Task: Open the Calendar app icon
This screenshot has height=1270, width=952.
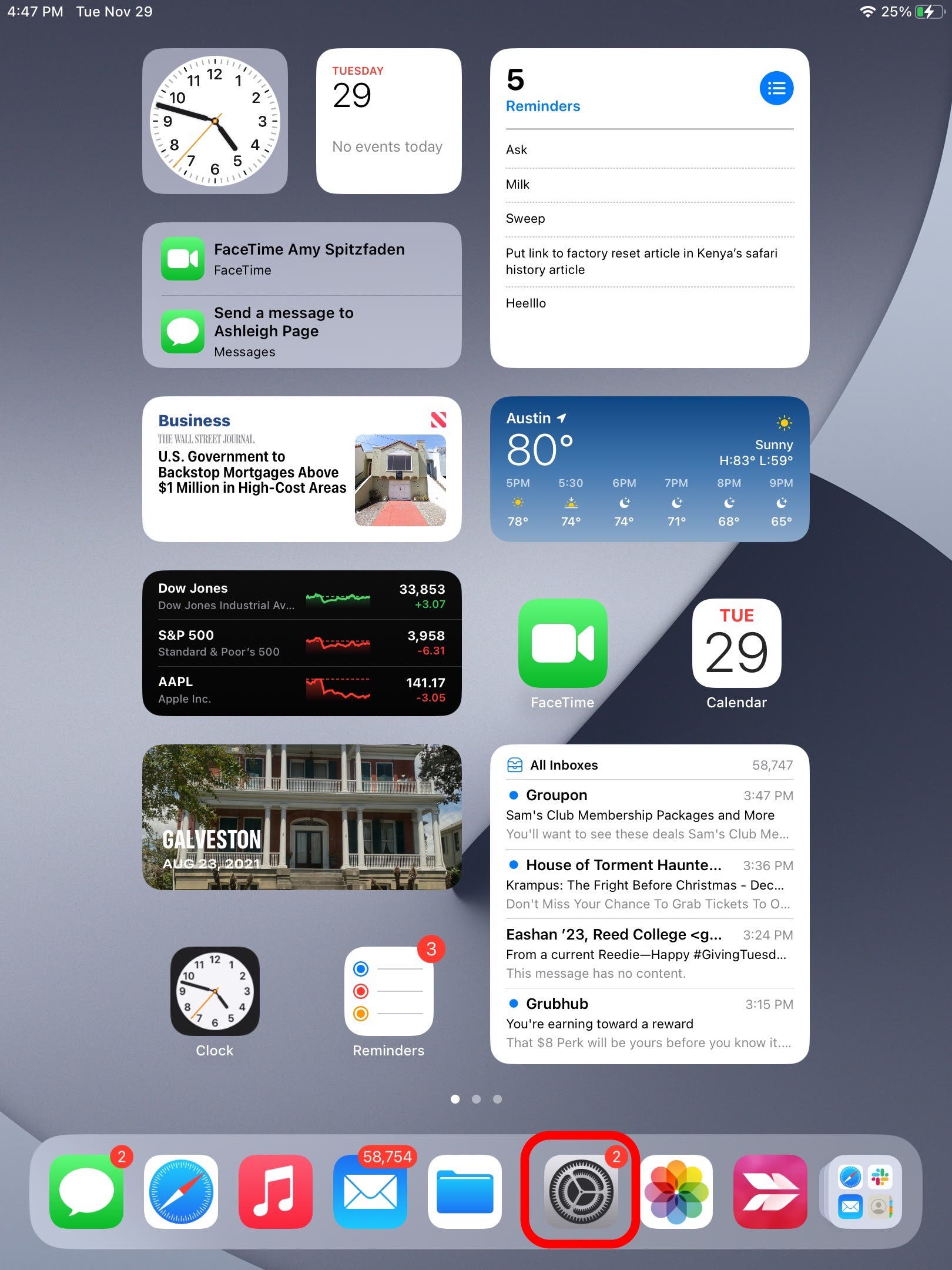Action: pyautogui.click(x=736, y=643)
